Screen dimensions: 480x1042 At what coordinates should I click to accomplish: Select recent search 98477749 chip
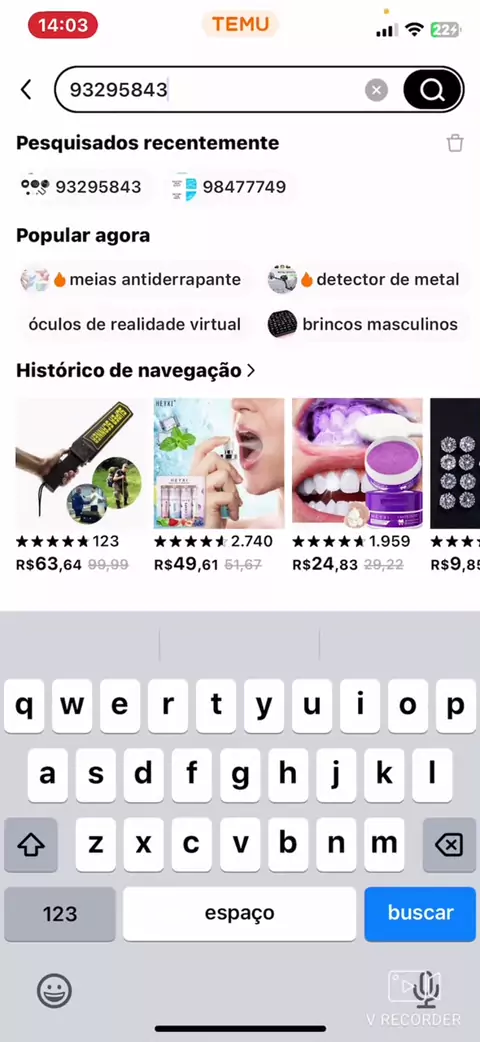(x=228, y=187)
